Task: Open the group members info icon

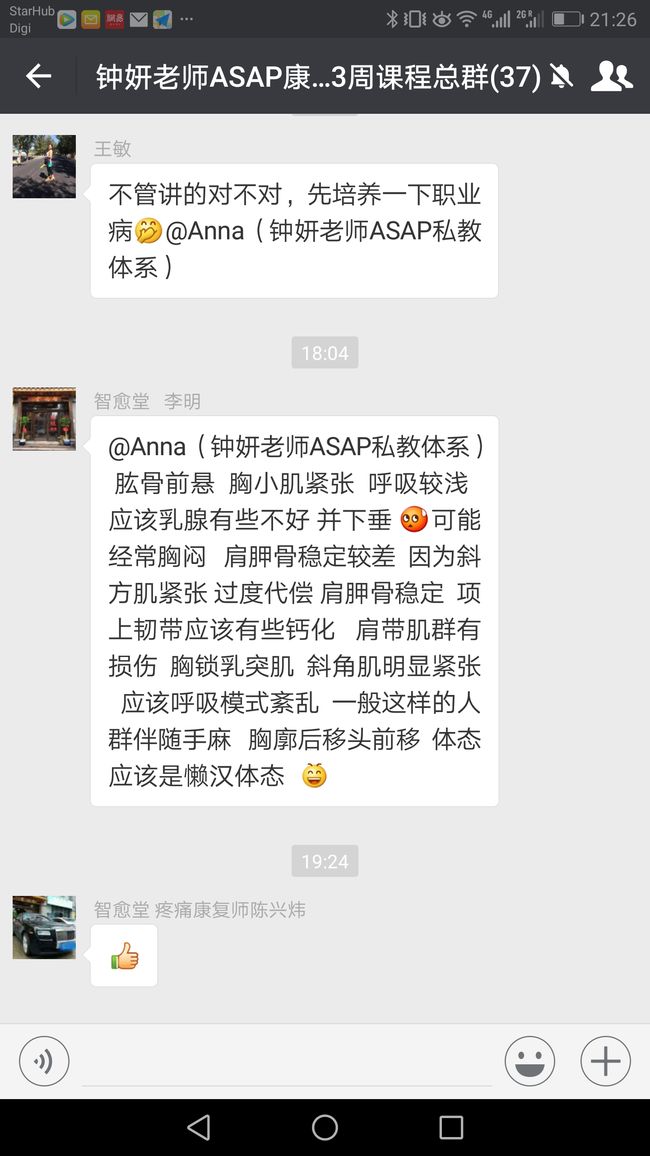Action: pyautogui.click(x=611, y=76)
